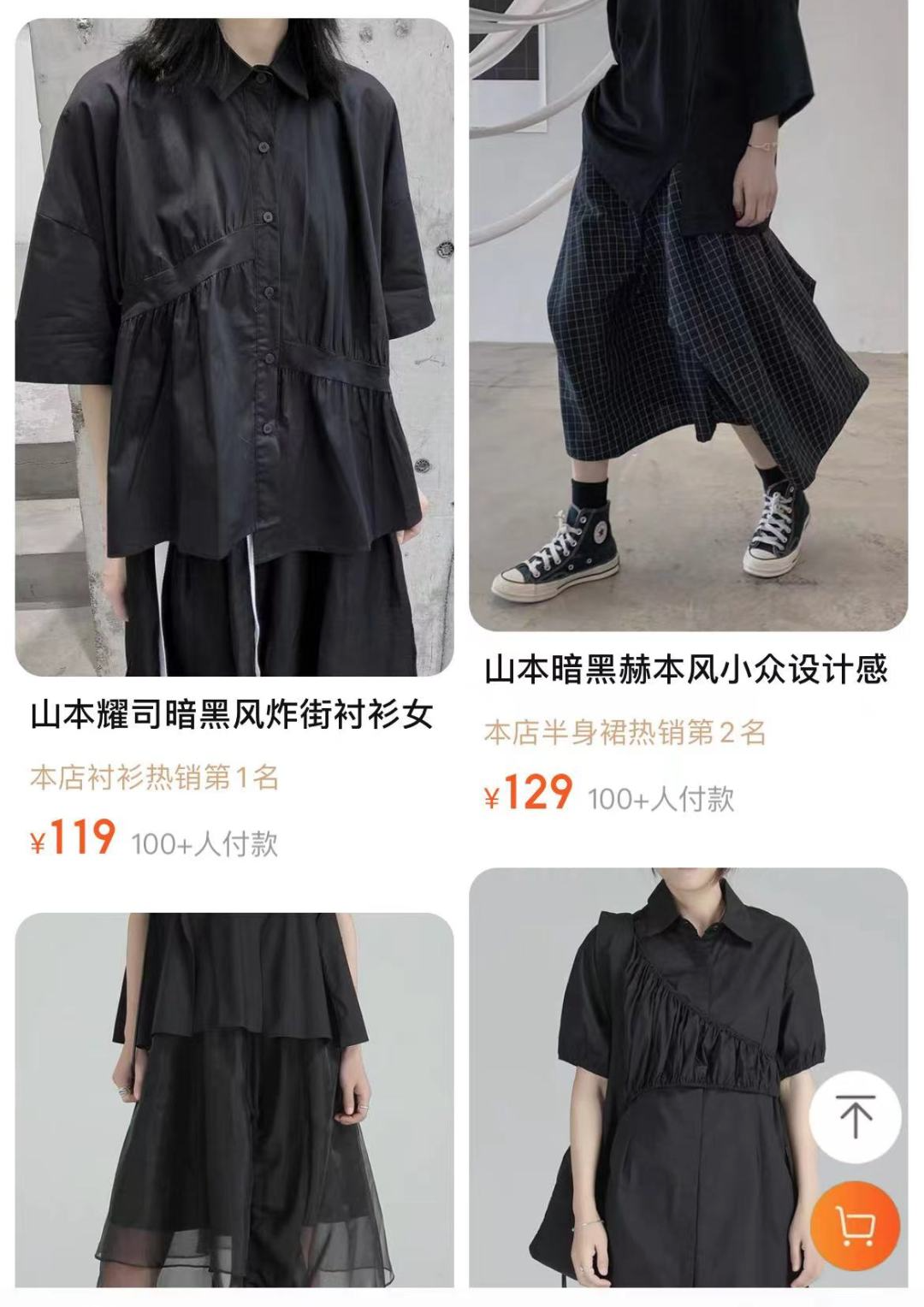Open the 山本耀司暗黑风炸街衬衫女 shirt product
924x1307 pixels.
point(234,346)
